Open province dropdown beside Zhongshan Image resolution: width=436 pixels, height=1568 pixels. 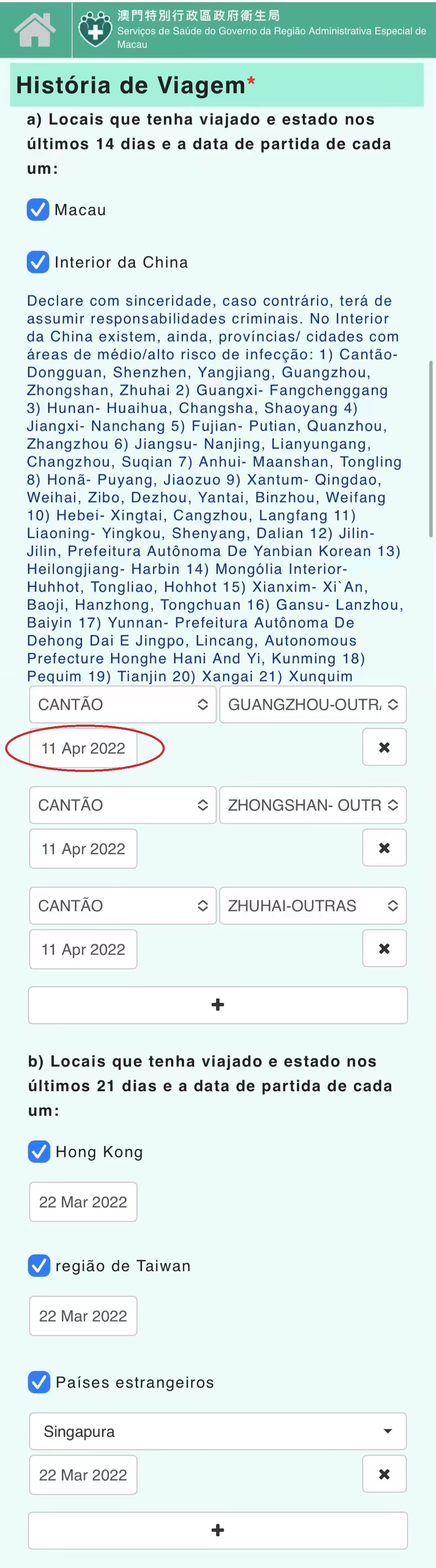point(122,805)
